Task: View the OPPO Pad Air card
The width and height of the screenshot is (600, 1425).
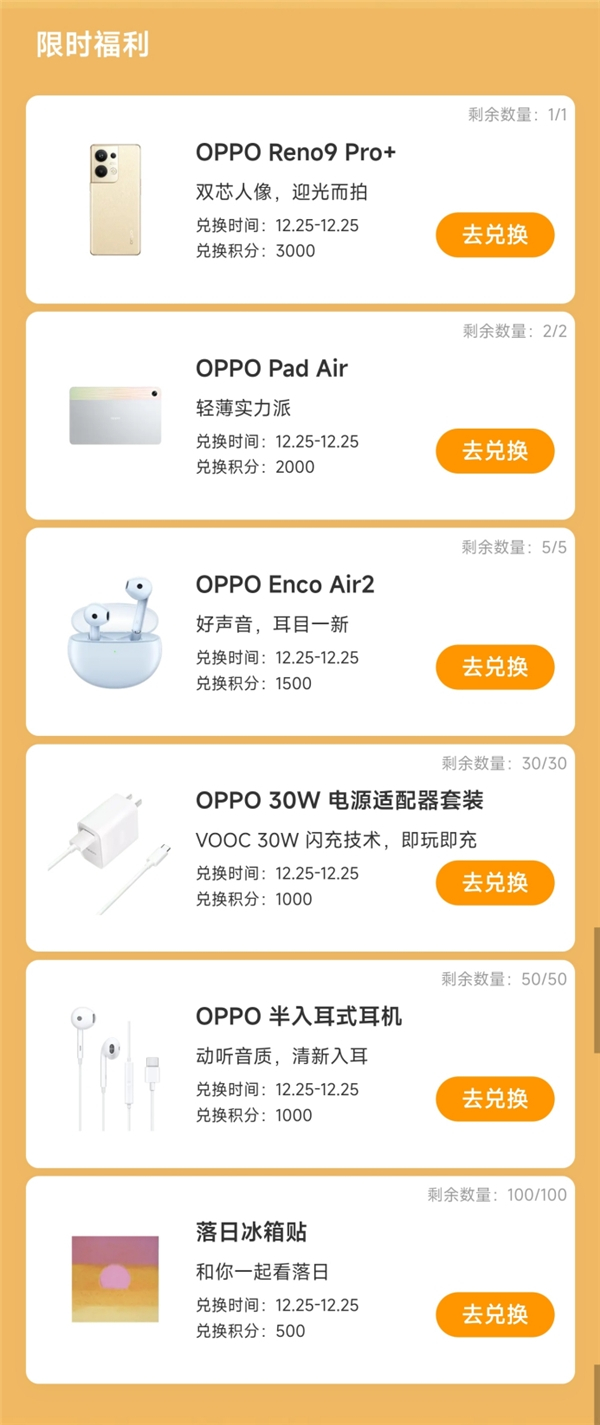Action: [x=272, y=368]
